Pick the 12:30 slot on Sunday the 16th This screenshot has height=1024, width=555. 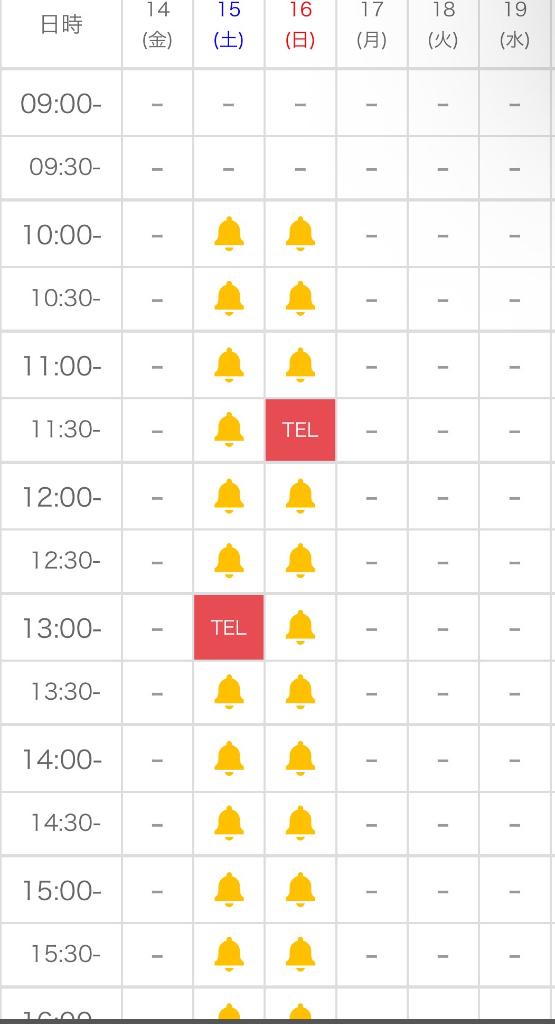click(x=300, y=561)
